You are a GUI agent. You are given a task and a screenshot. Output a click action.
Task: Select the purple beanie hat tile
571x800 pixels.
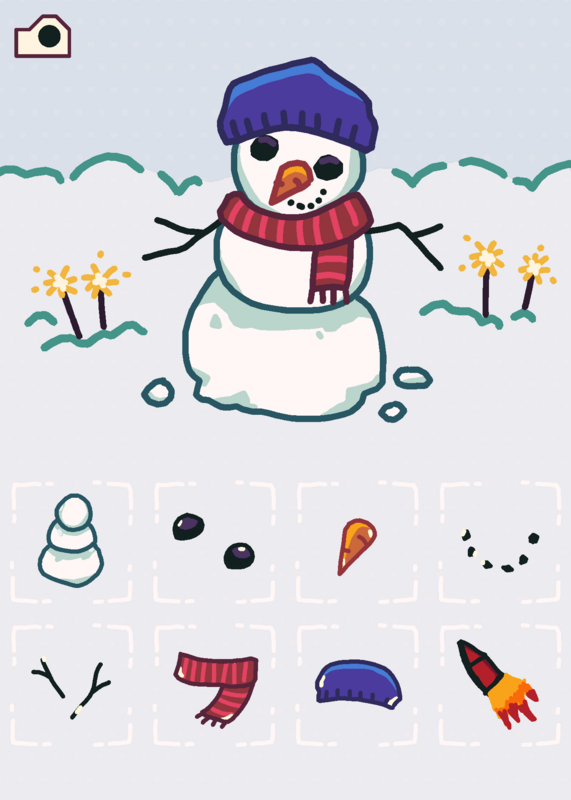357,685
